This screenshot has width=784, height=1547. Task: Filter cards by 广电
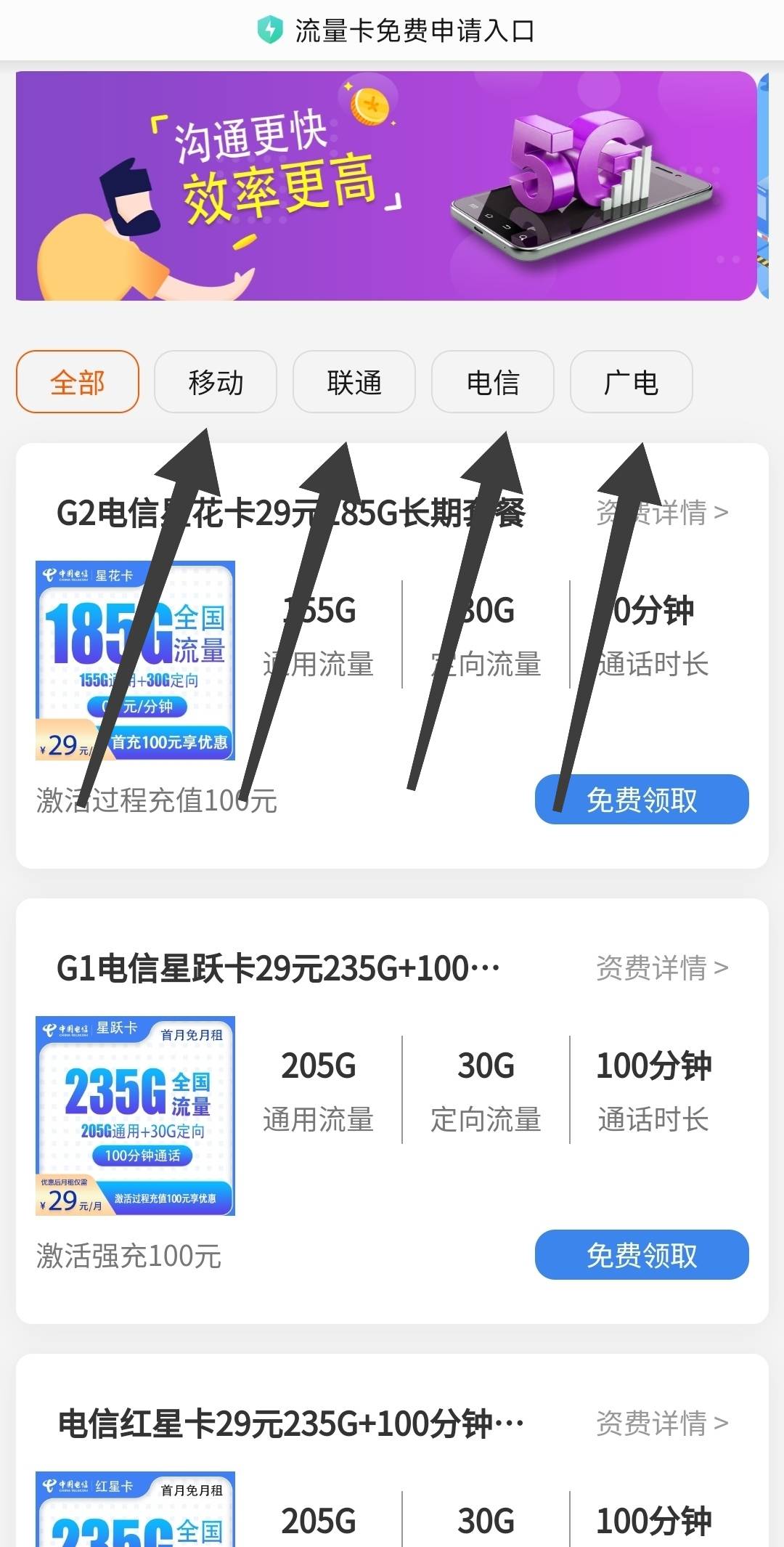click(x=632, y=382)
